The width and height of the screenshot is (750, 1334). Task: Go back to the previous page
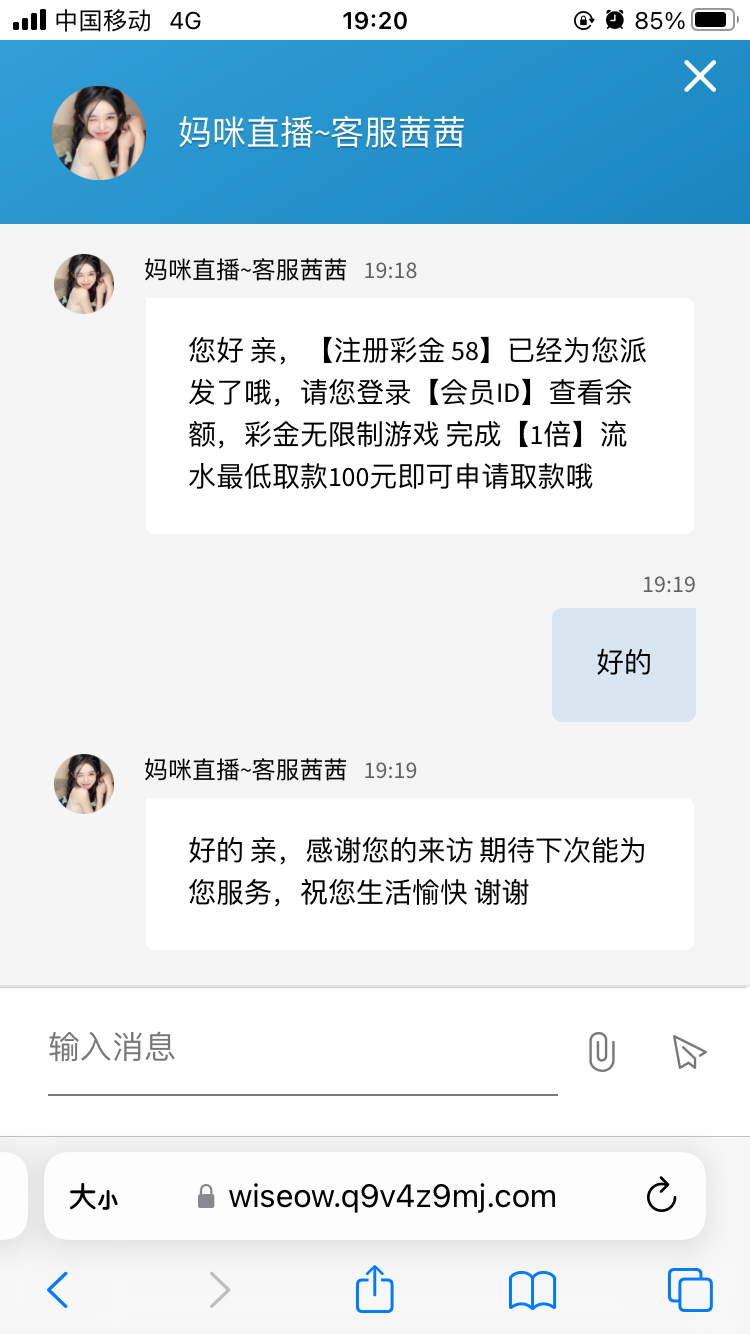[58, 1290]
